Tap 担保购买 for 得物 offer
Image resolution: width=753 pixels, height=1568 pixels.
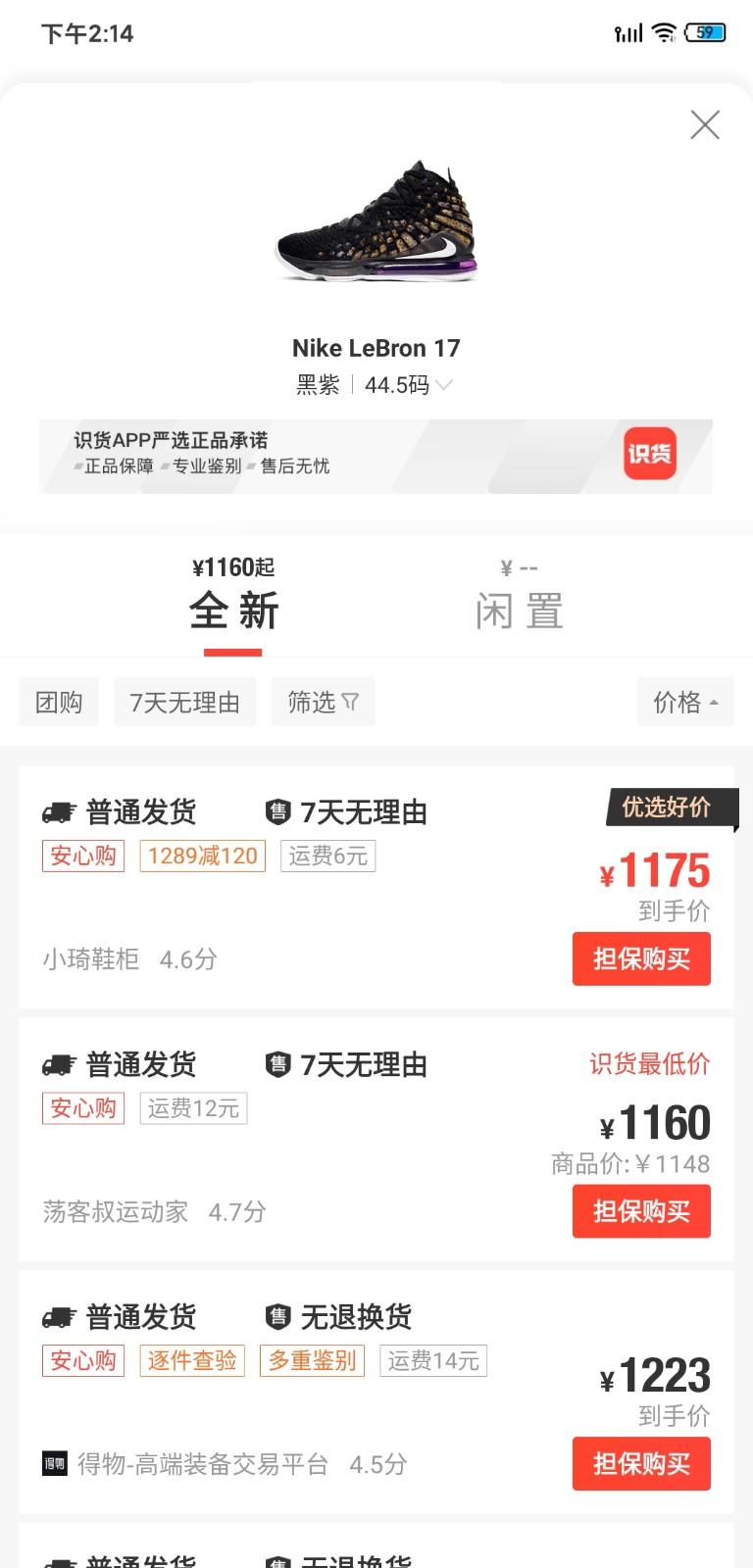641,1463
